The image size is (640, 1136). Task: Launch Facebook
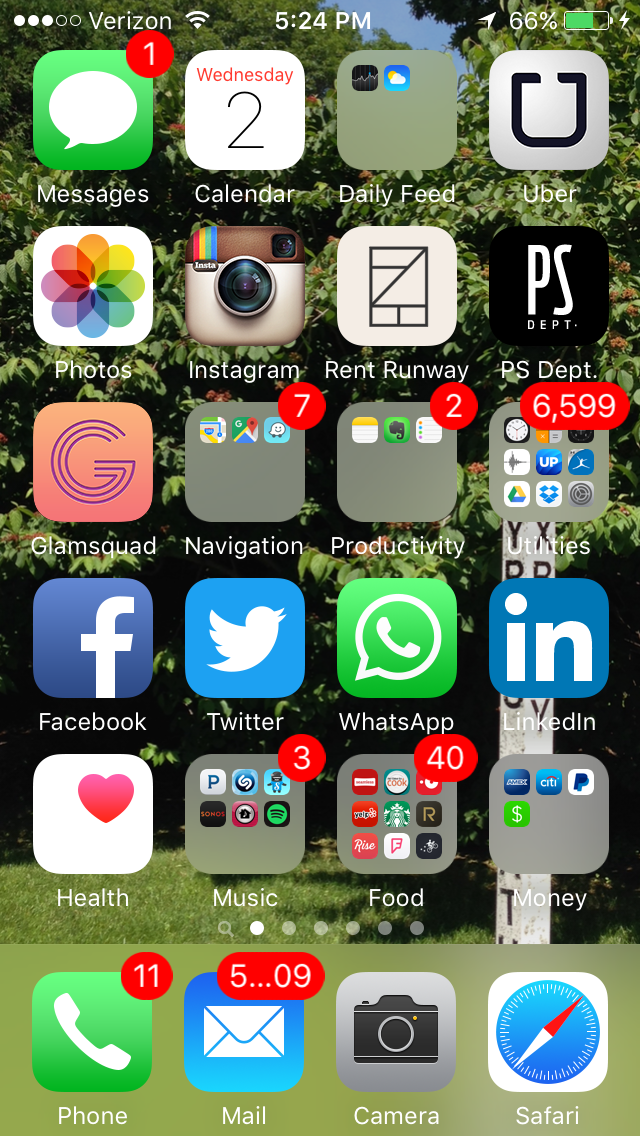[93, 638]
